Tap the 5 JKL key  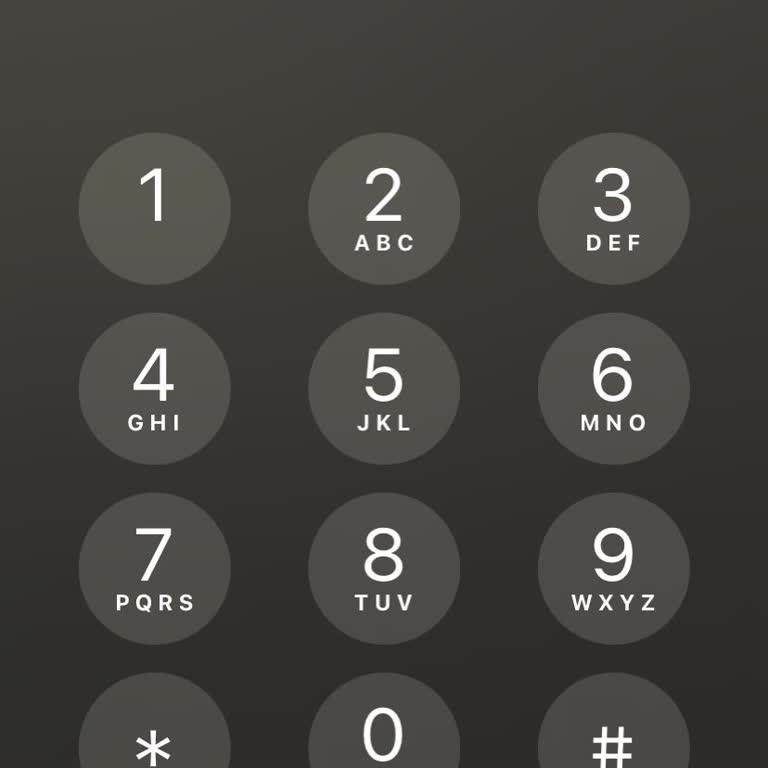click(384, 388)
